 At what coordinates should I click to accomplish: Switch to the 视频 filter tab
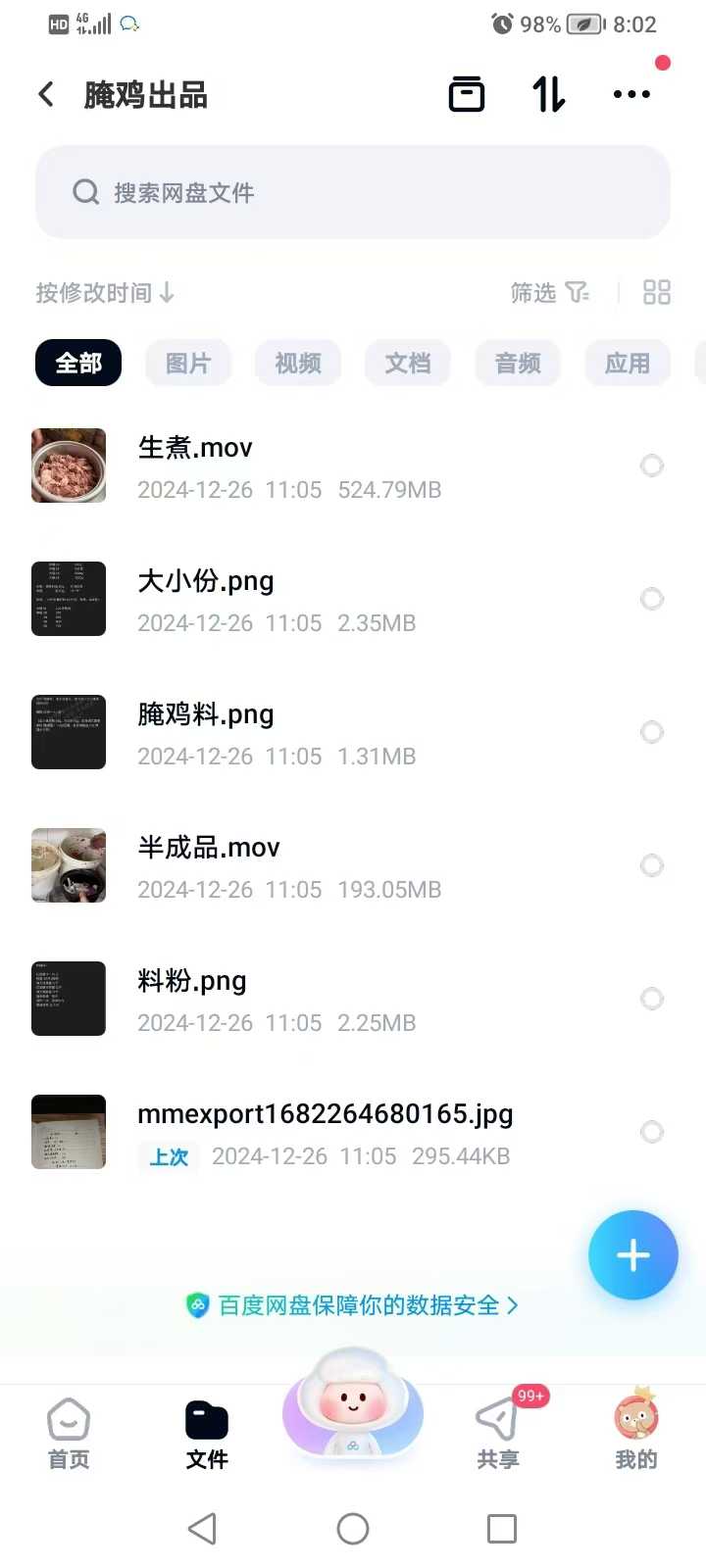(x=298, y=363)
